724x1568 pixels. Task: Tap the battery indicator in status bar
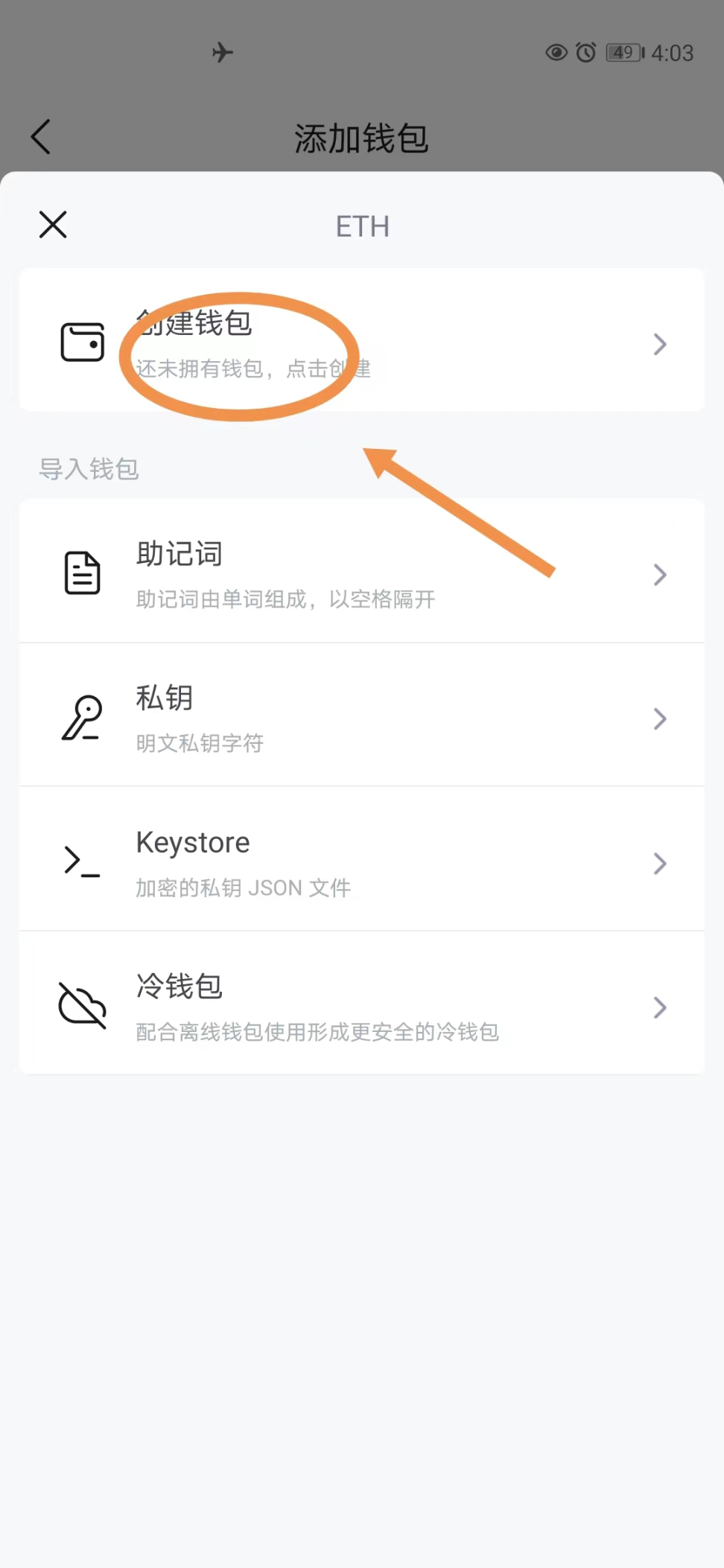pyautogui.click(x=623, y=52)
